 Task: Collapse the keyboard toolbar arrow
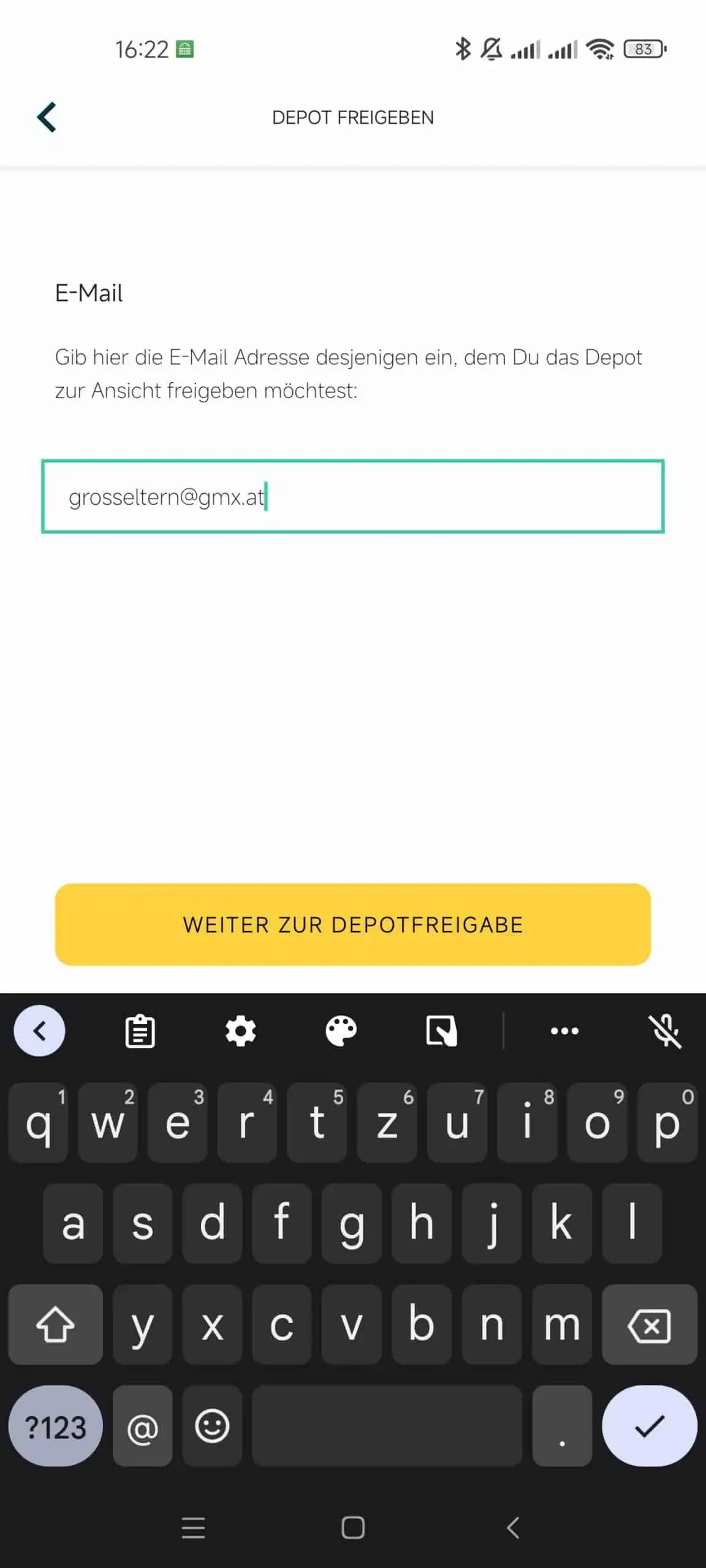[39, 1031]
